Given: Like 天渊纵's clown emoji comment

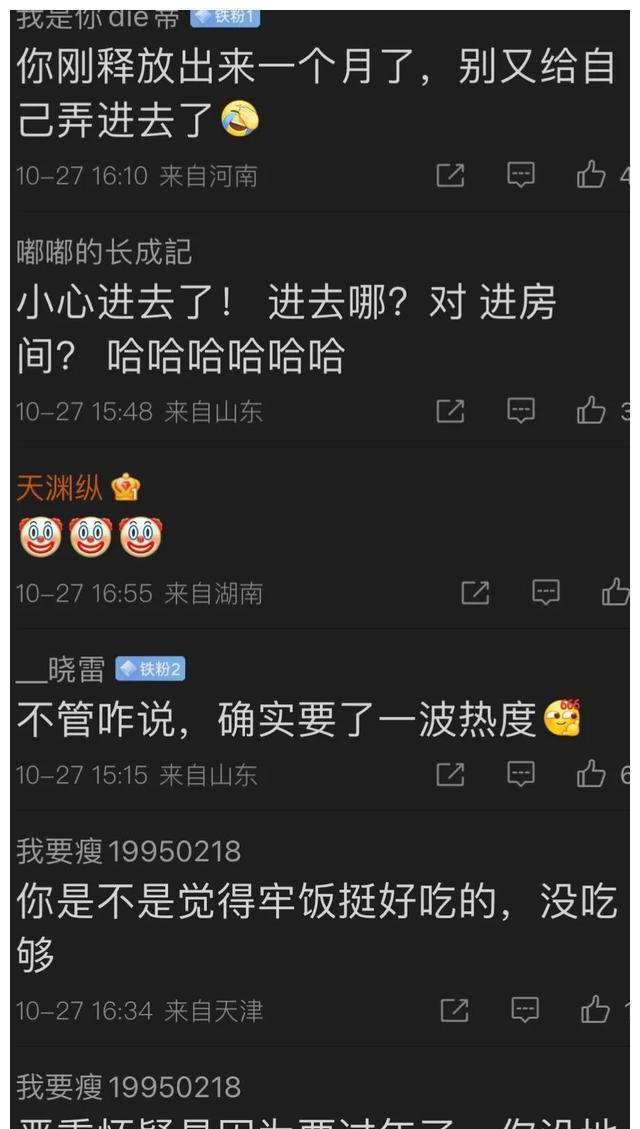Looking at the screenshot, I should pyautogui.click(x=615, y=593).
